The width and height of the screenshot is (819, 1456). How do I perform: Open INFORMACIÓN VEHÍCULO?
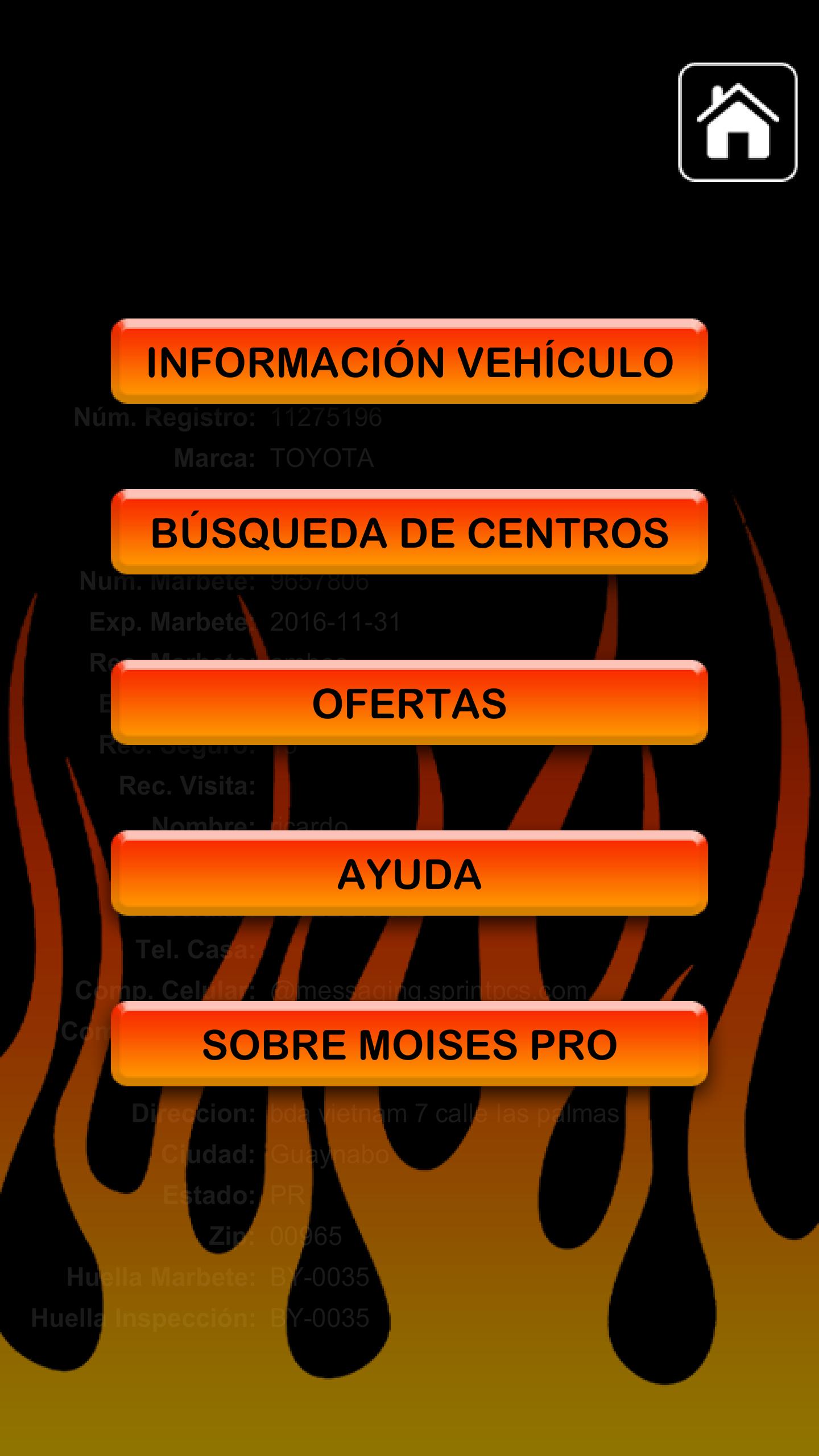coord(409,361)
